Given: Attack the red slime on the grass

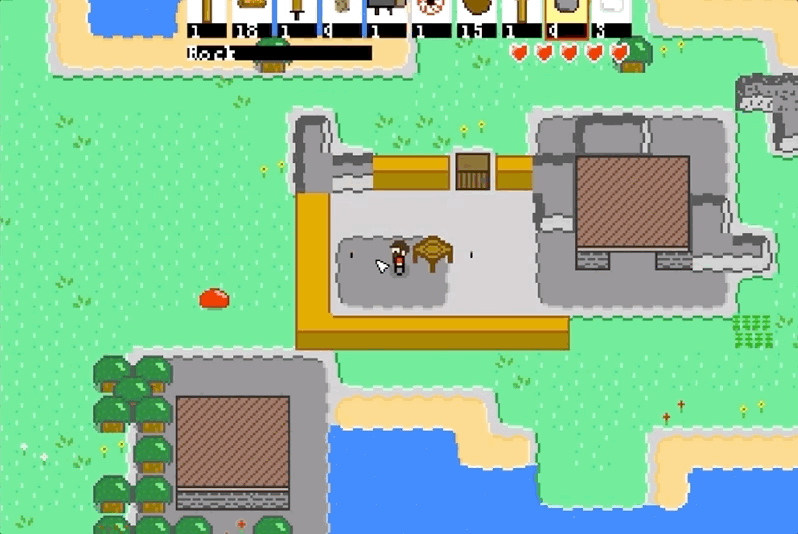Looking at the screenshot, I should coord(214,298).
